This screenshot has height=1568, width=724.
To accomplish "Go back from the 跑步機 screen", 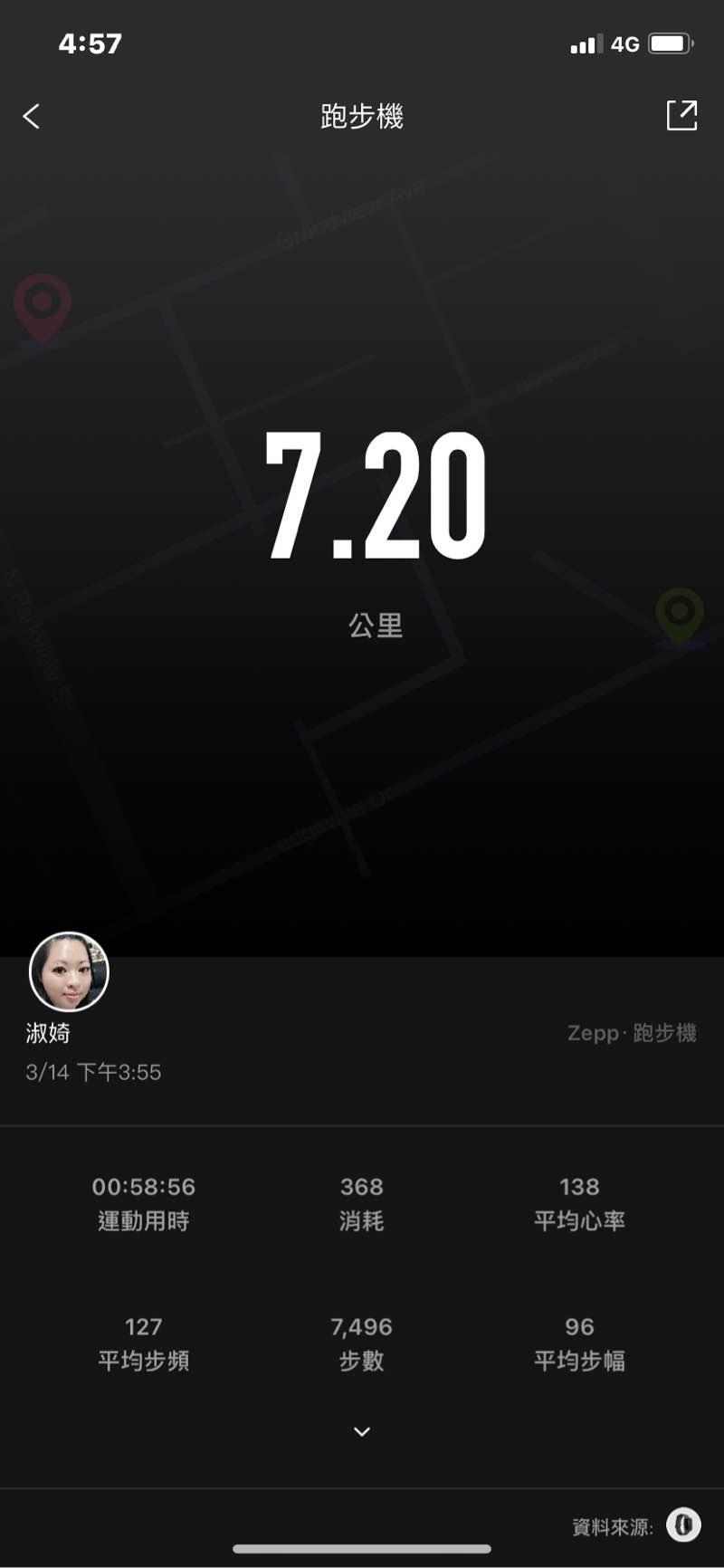I will (32, 116).
